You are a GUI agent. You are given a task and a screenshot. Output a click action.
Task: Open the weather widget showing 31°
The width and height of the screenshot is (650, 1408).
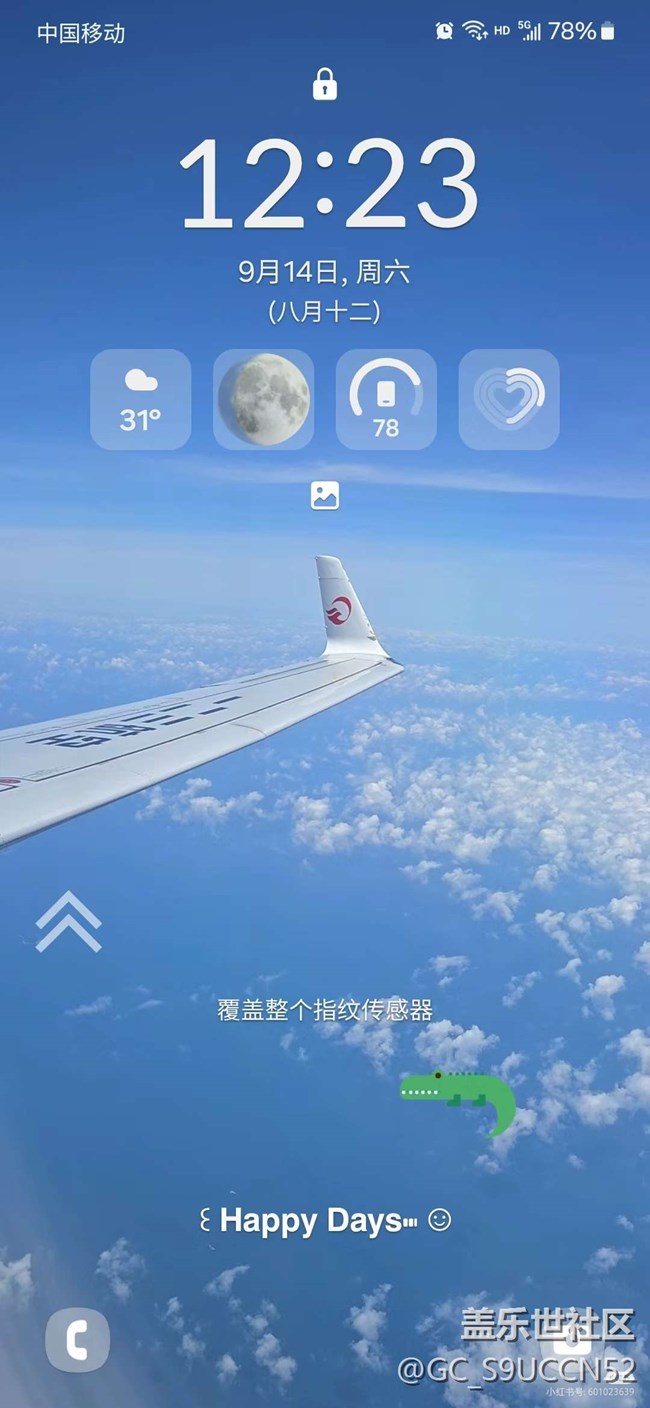pyautogui.click(x=141, y=399)
